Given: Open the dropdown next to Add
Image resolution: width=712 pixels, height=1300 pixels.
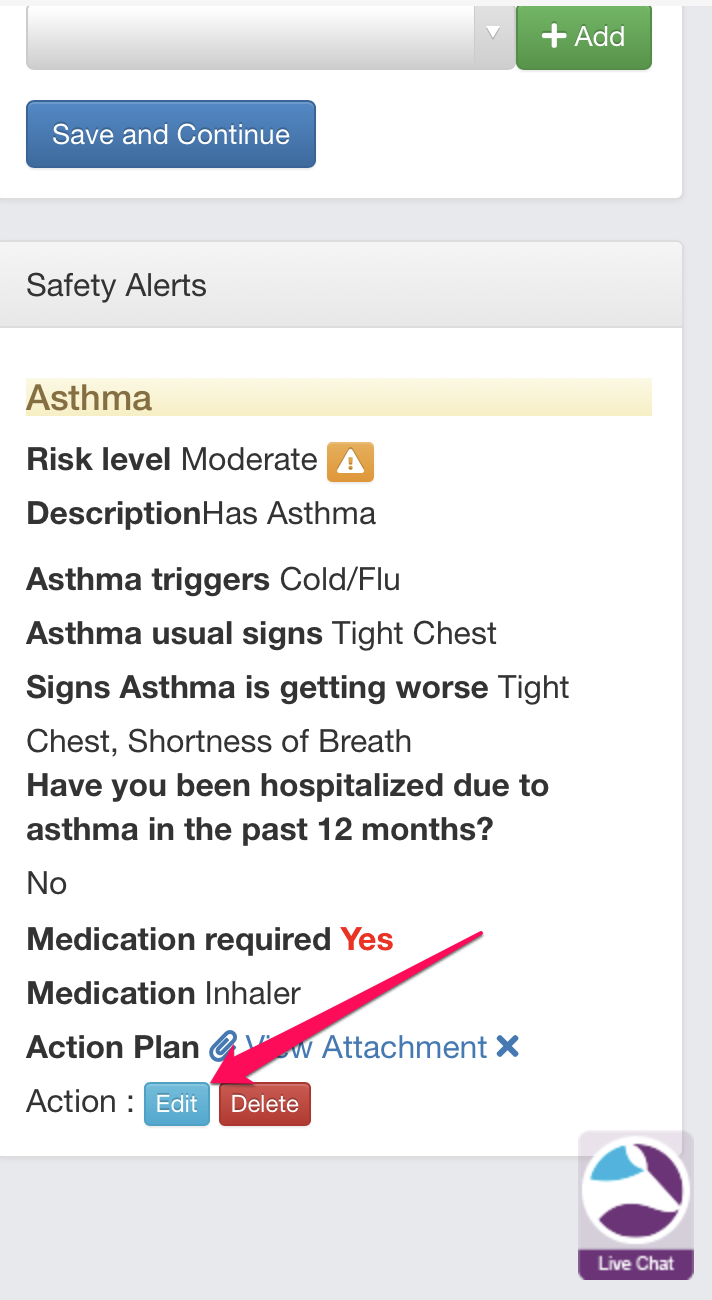Looking at the screenshot, I should point(270,36).
